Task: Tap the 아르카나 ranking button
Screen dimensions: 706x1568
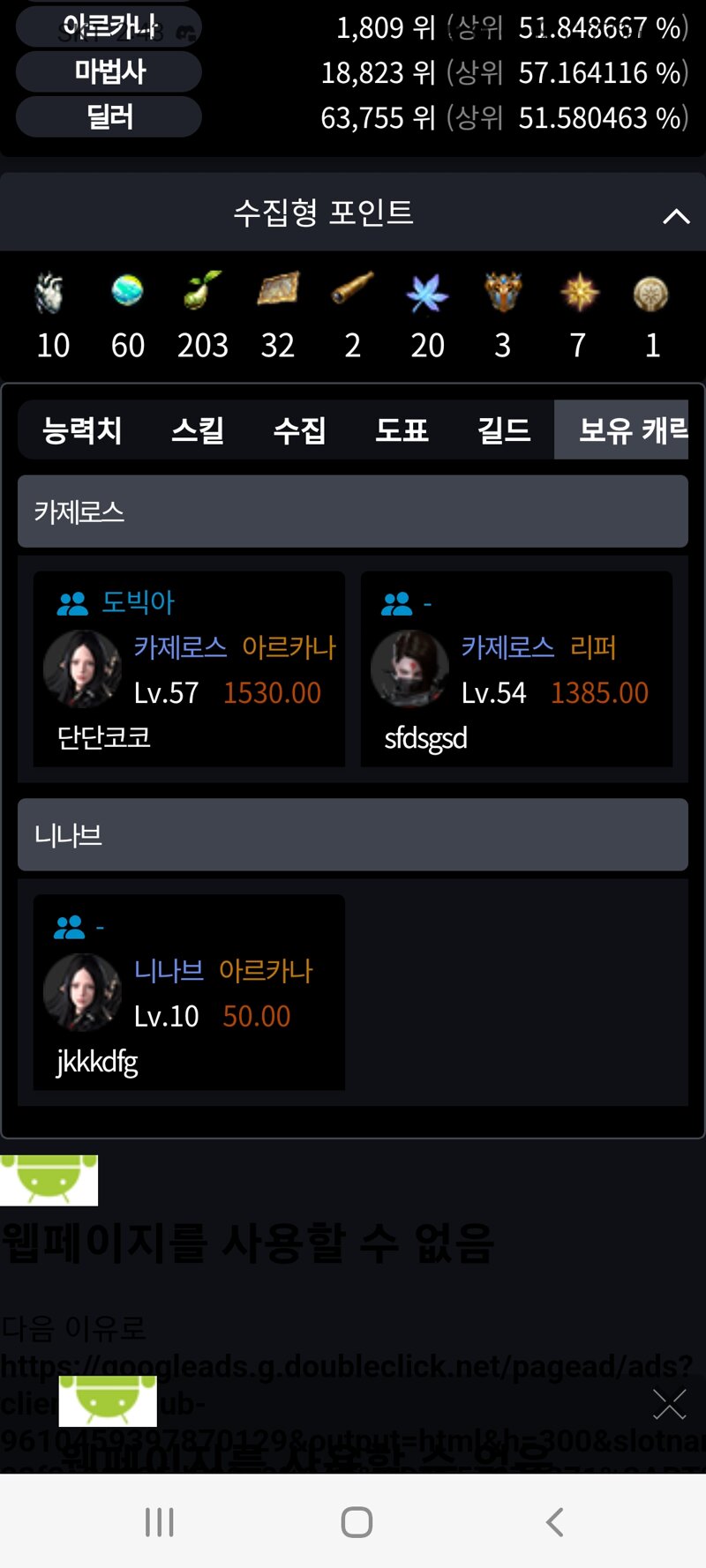Action: tap(109, 26)
